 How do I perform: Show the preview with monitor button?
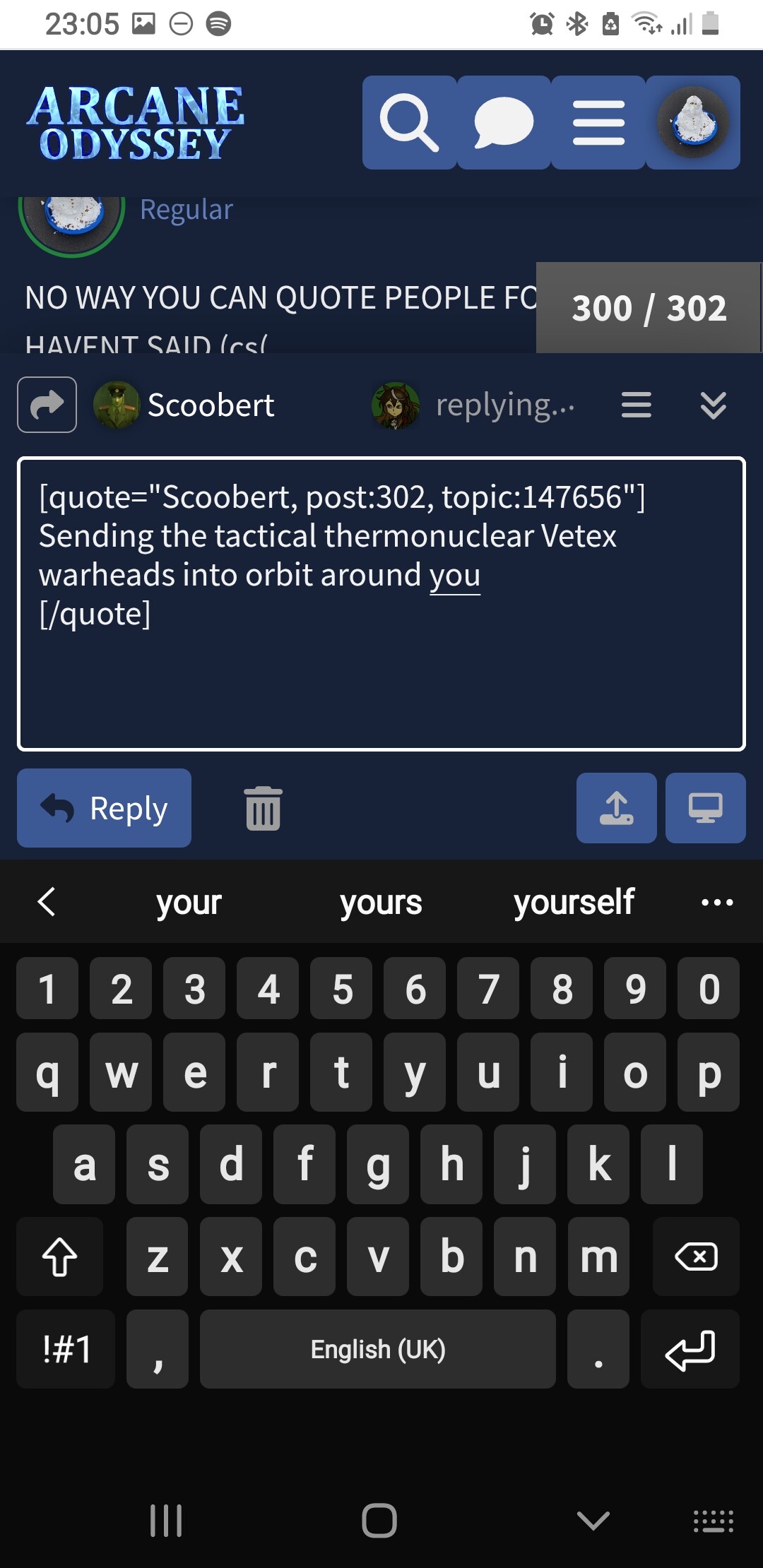706,808
